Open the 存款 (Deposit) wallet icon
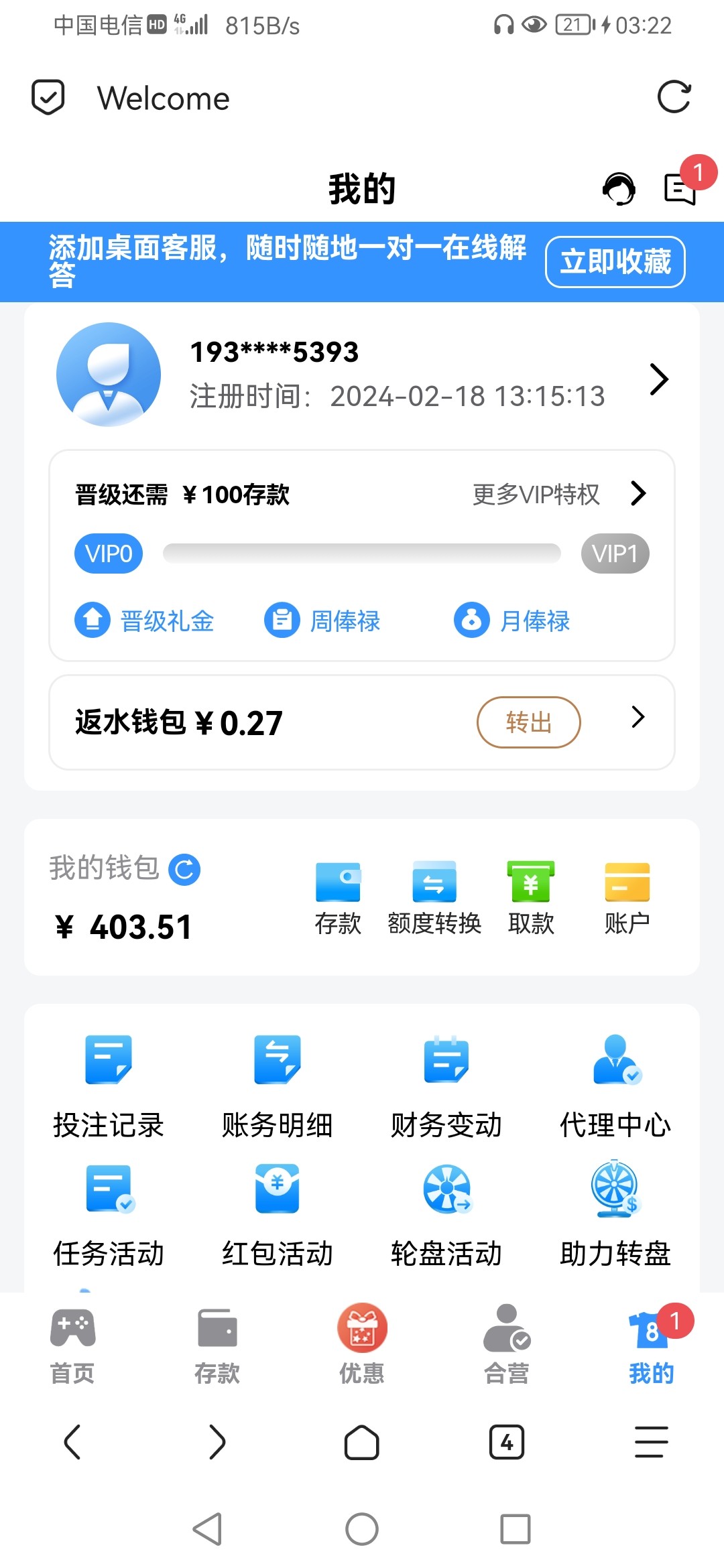The height and width of the screenshot is (1568, 724). point(339,891)
